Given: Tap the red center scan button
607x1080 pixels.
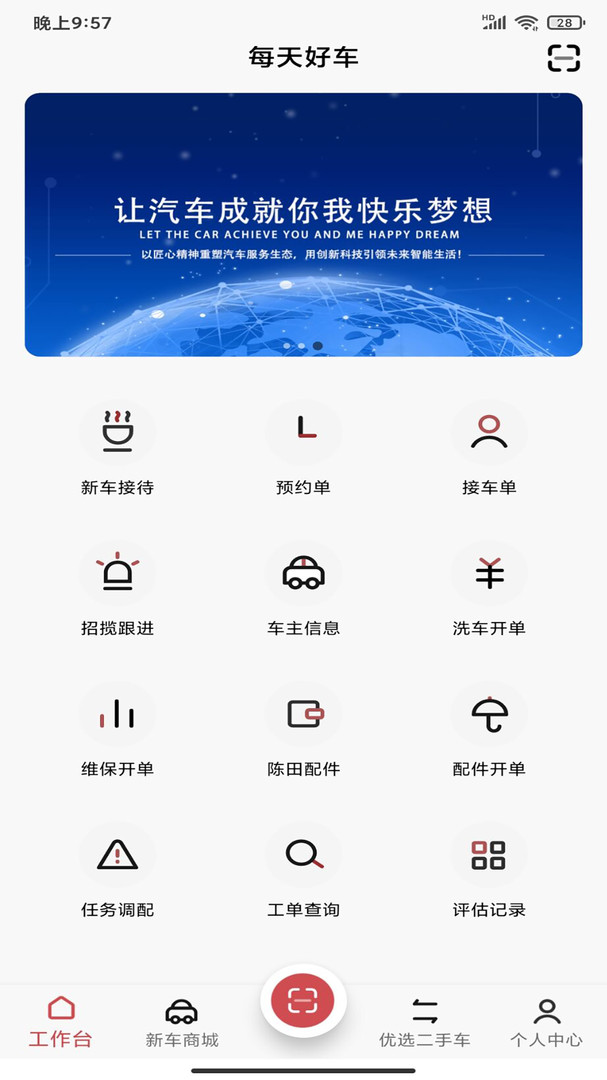Looking at the screenshot, I should (x=303, y=1000).
